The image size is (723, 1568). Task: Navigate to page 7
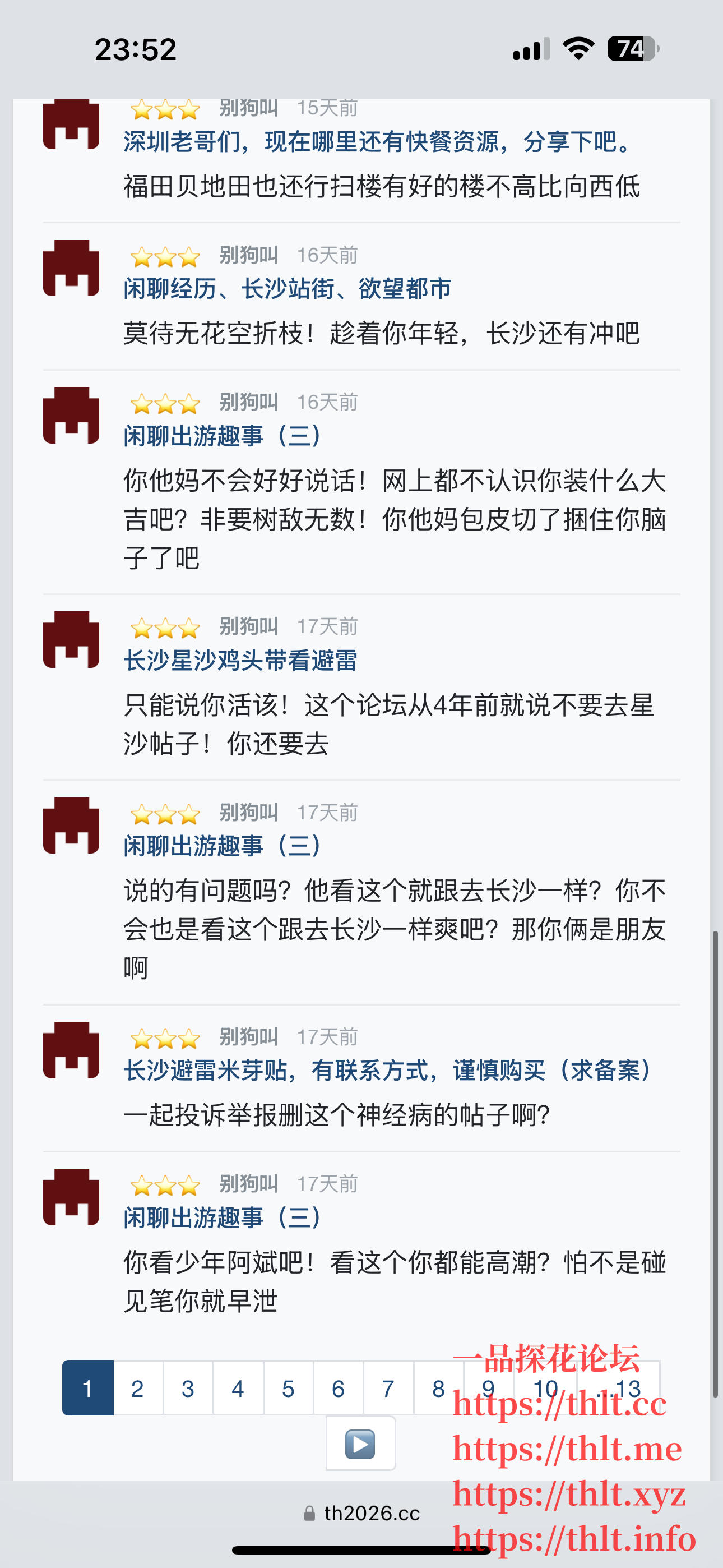[x=388, y=1389]
